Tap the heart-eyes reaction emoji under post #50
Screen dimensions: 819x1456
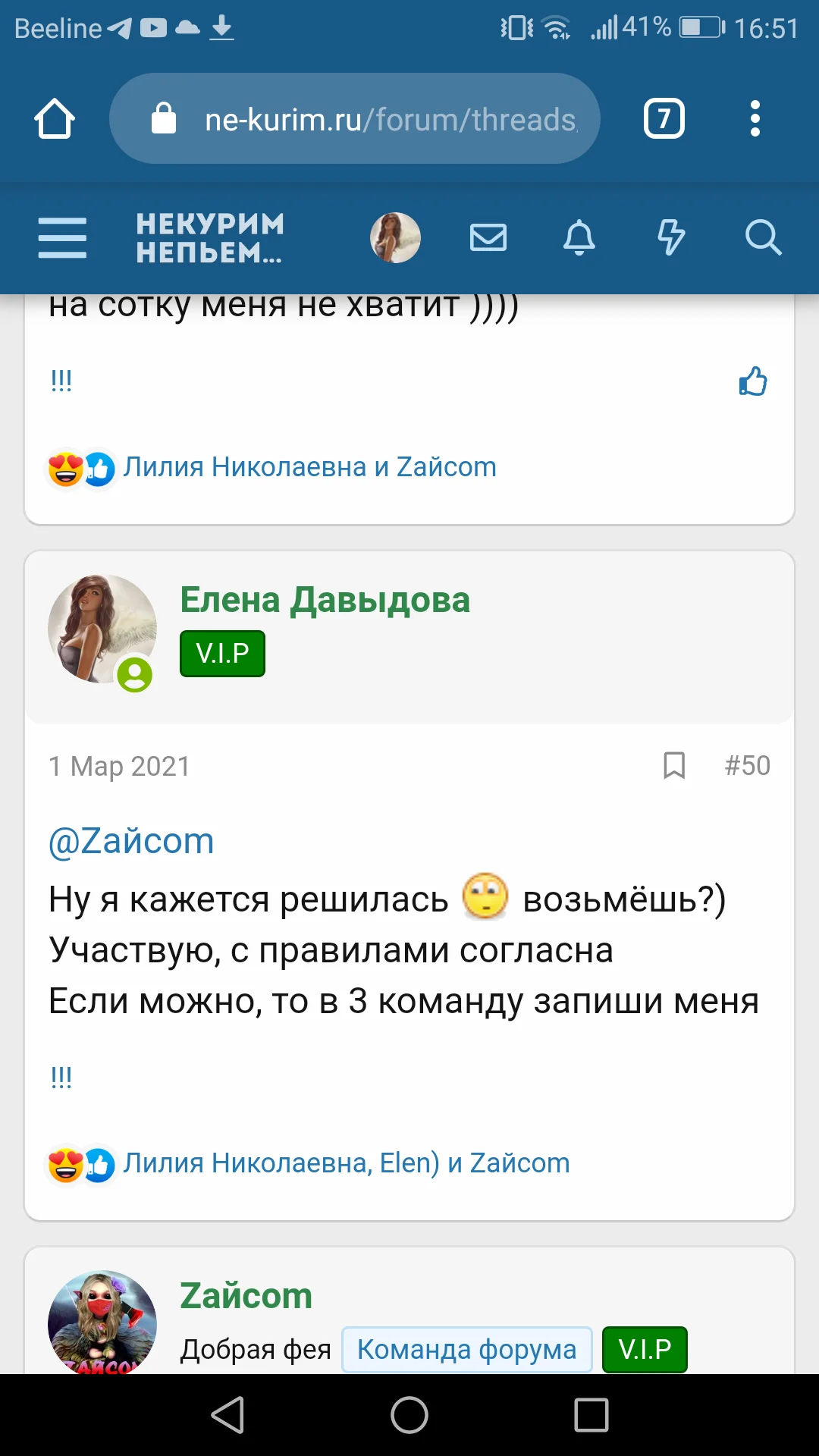[x=66, y=1163]
